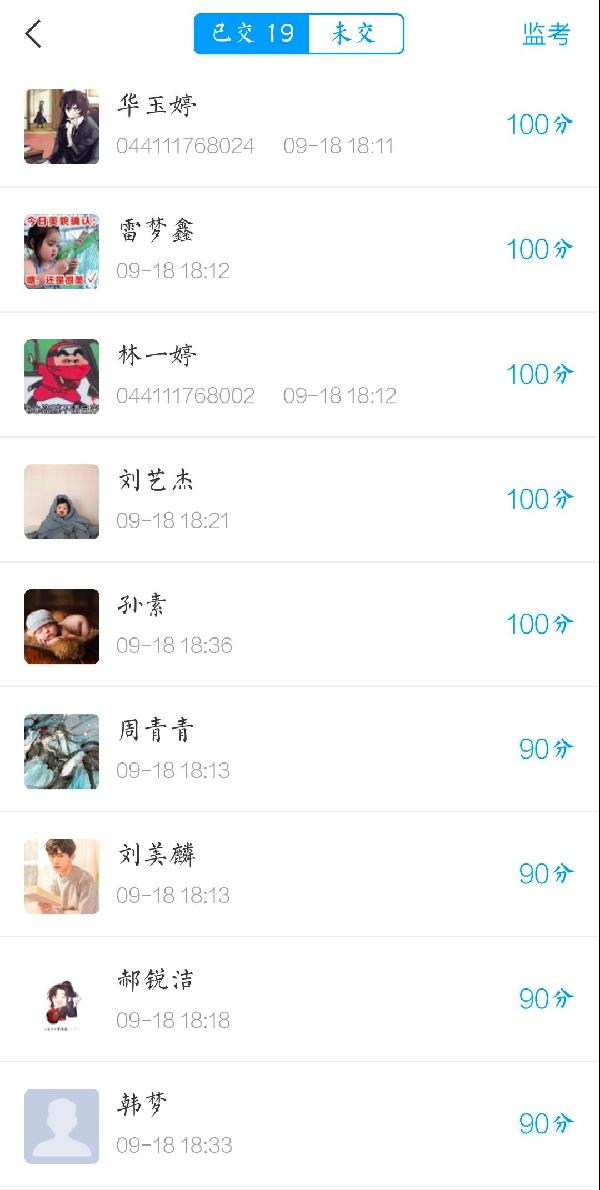The width and height of the screenshot is (600, 1190).
Task: Tap on 孙素's row
Action: (300, 625)
